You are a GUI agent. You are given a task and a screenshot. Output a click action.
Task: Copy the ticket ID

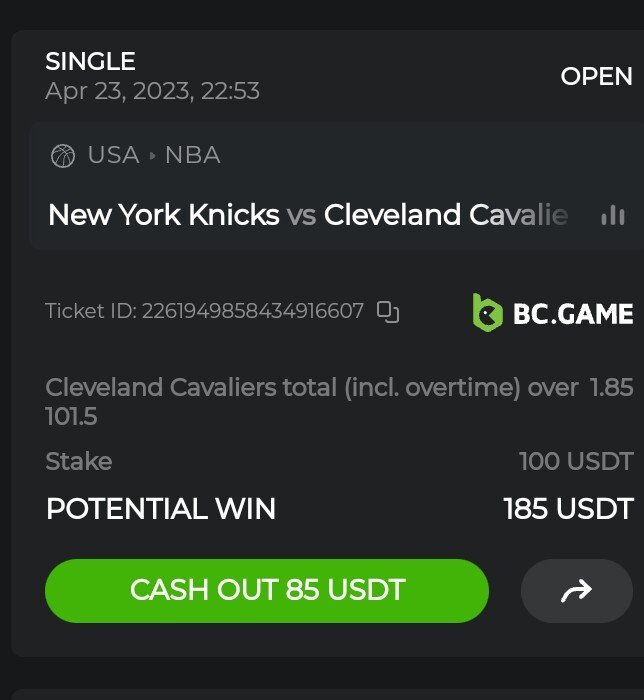pos(388,312)
